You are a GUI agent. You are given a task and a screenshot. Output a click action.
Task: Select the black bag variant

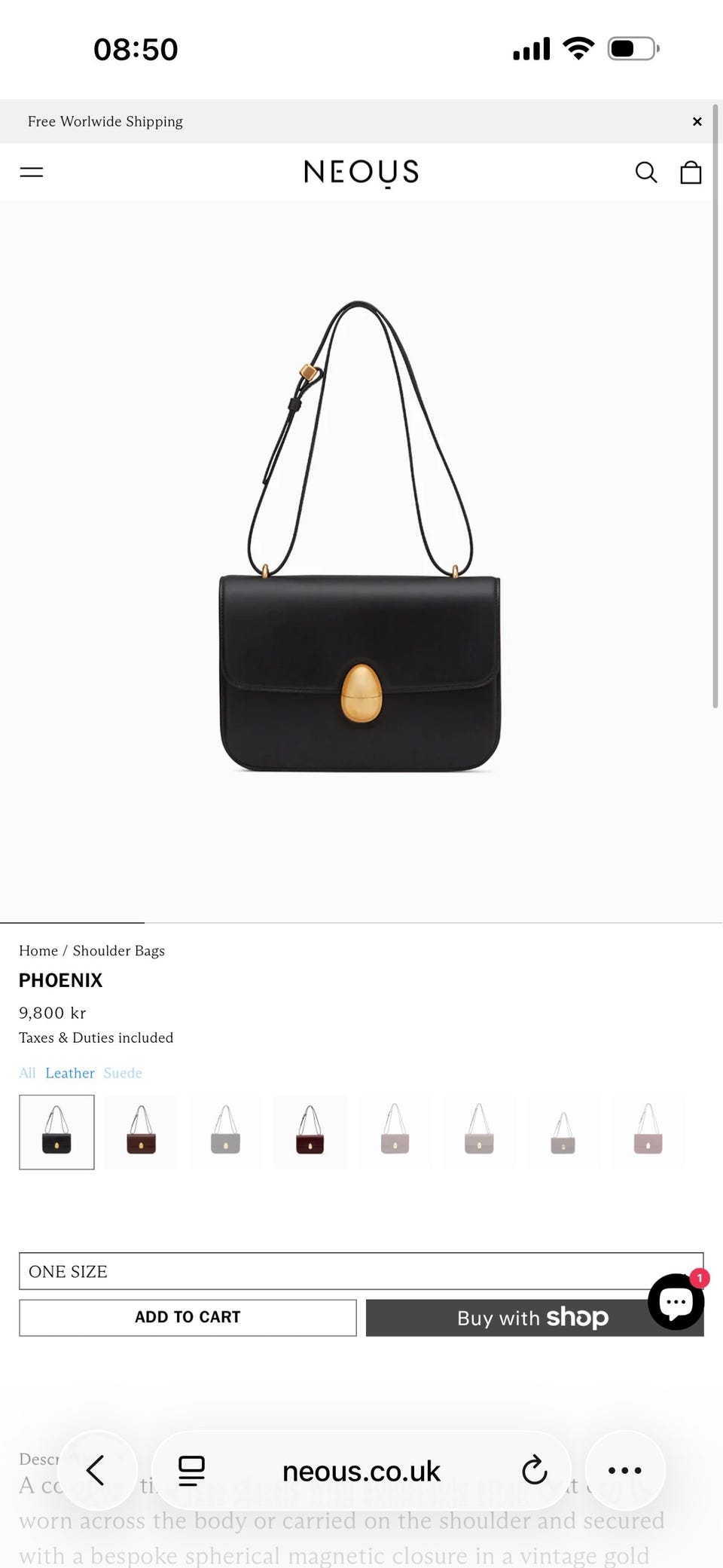[56, 1132]
